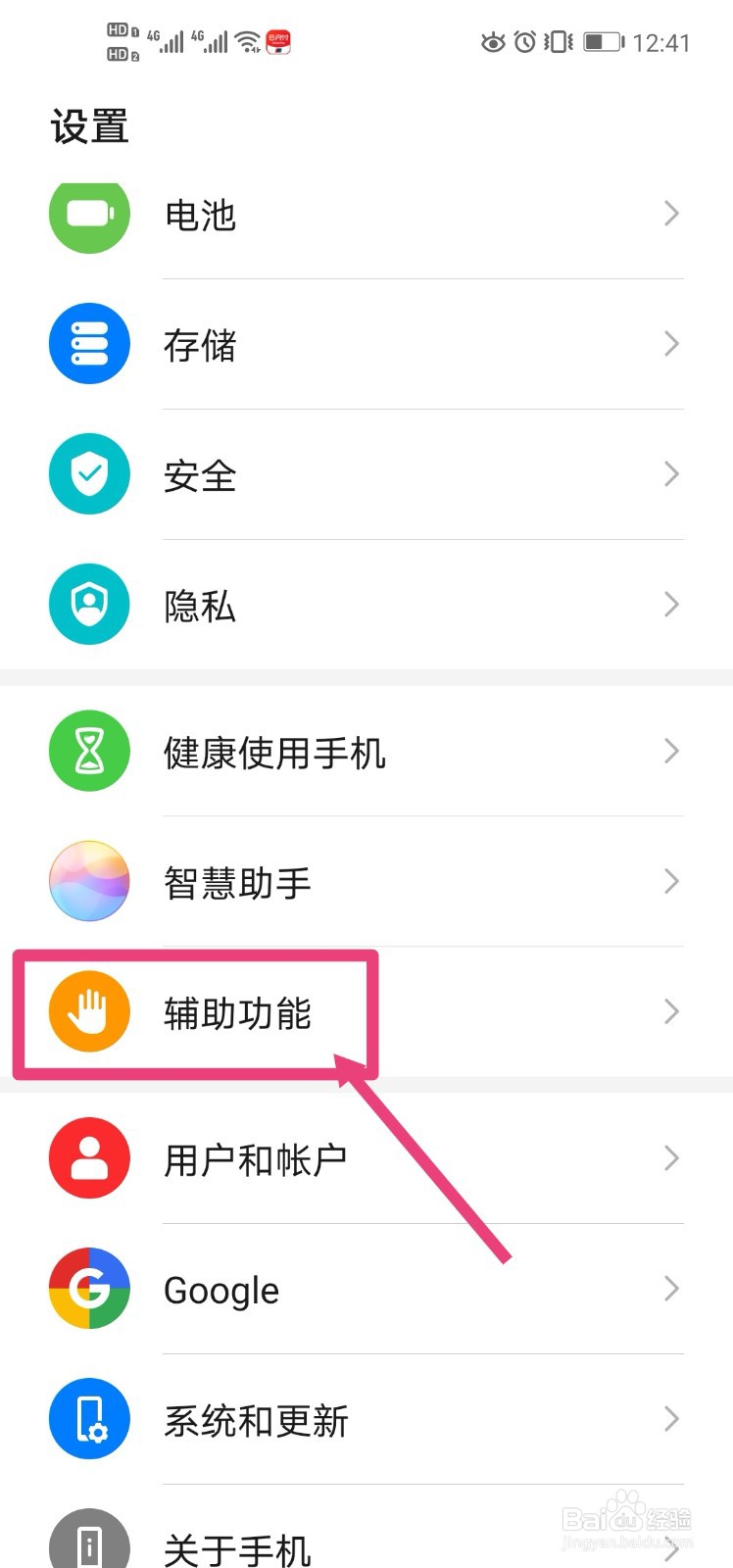Viewport: 733px width, 1568px height.
Task: Open Digital Balance via the hourglass icon
Action: coord(89,751)
